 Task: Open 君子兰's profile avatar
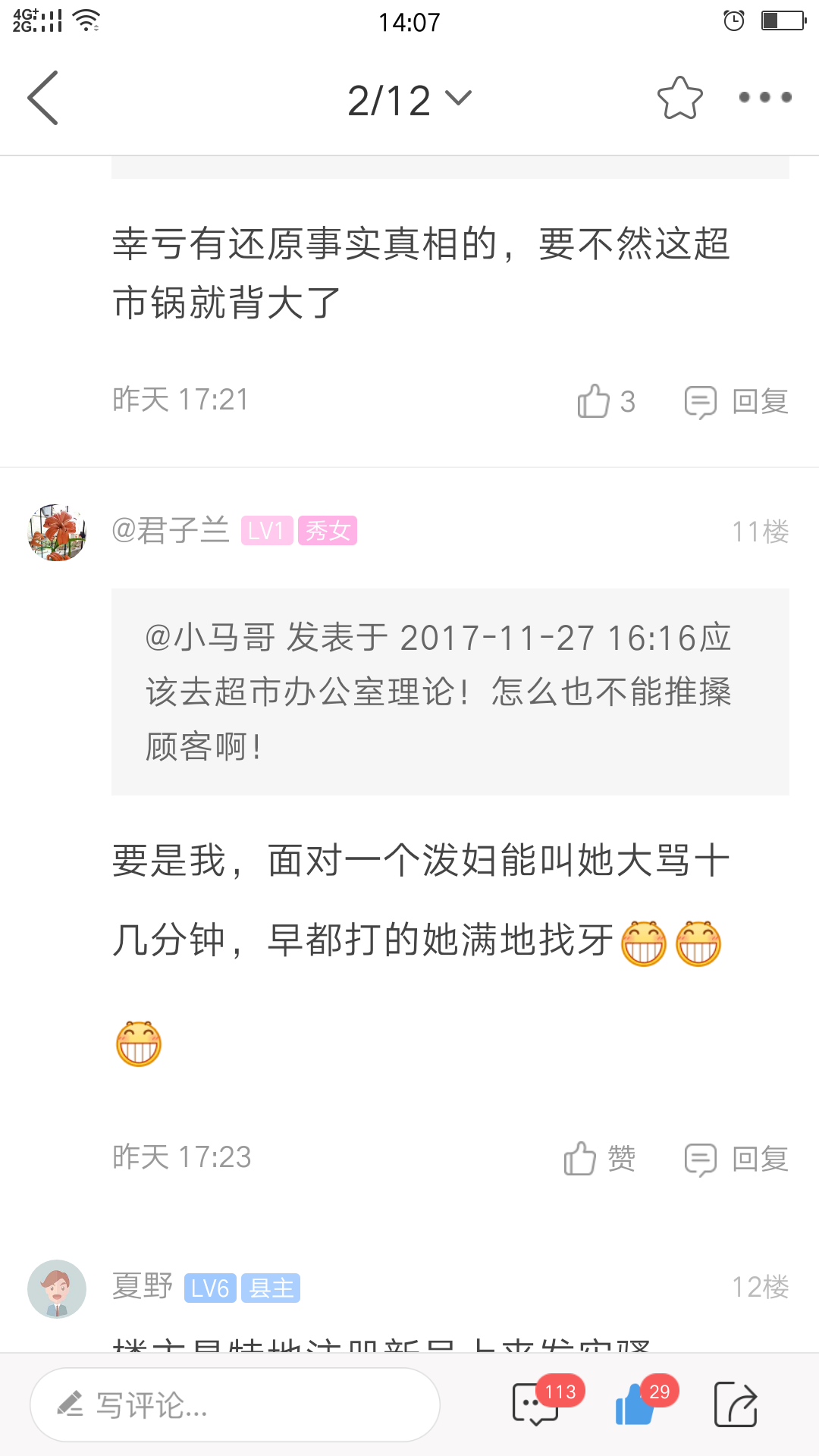tap(57, 532)
